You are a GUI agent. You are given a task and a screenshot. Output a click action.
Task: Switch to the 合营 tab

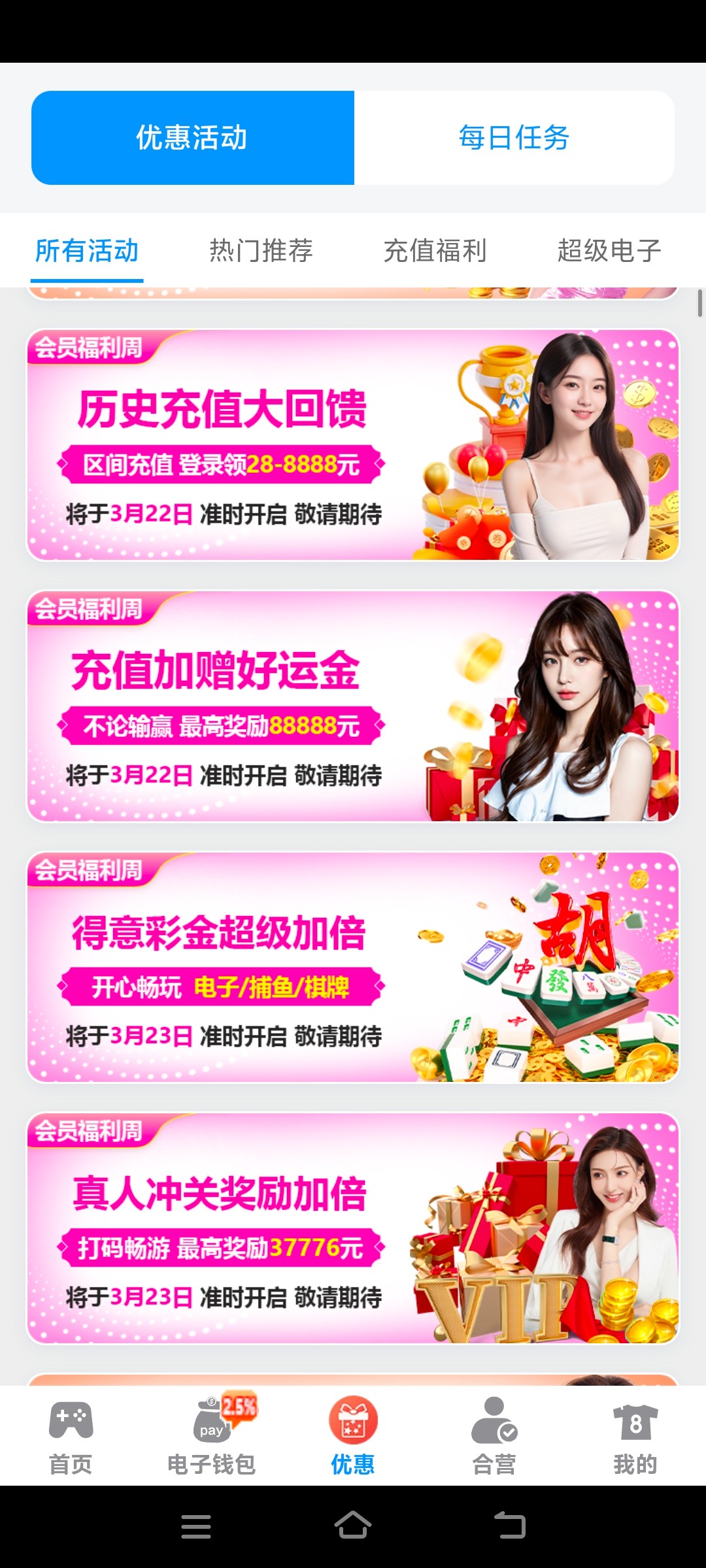coord(494,1437)
